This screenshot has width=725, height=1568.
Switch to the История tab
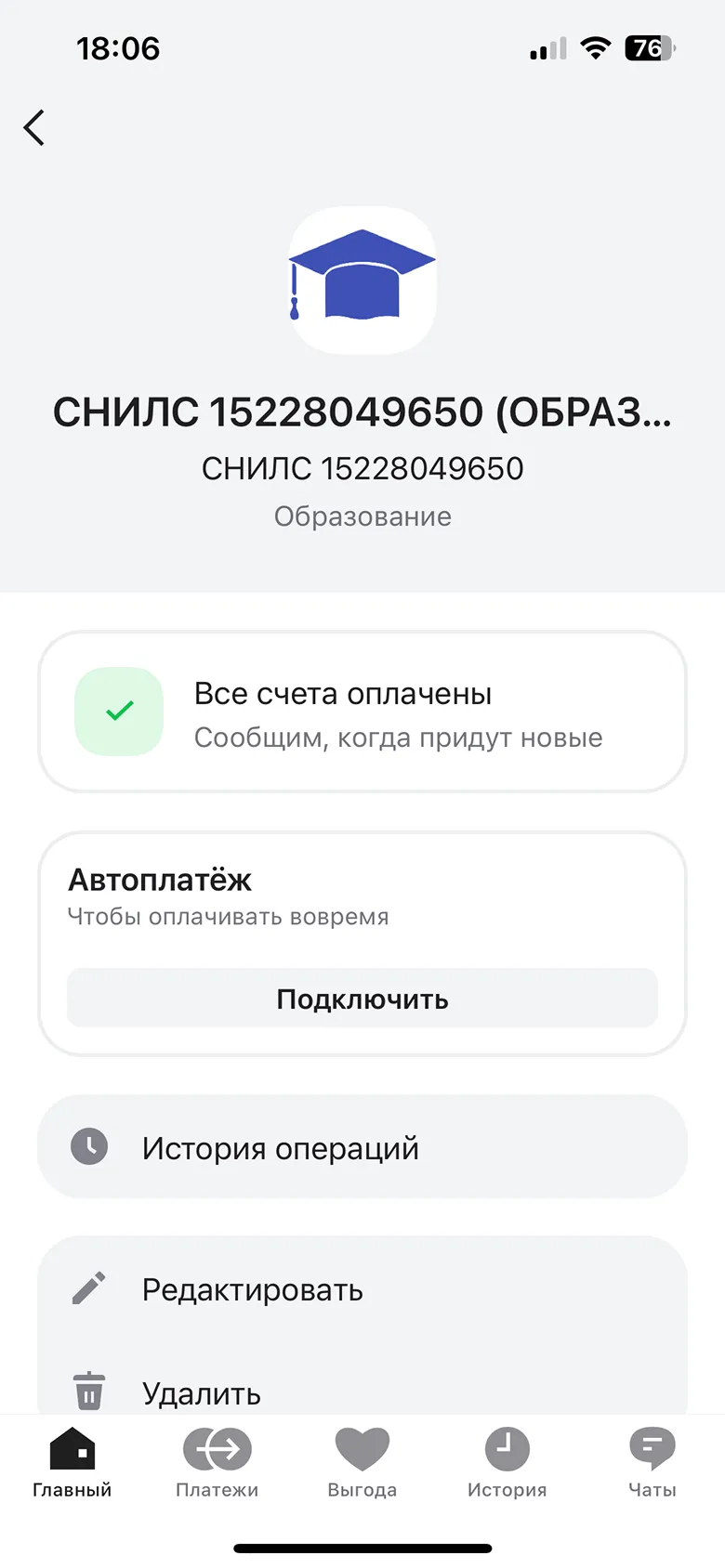[x=507, y=1463]
